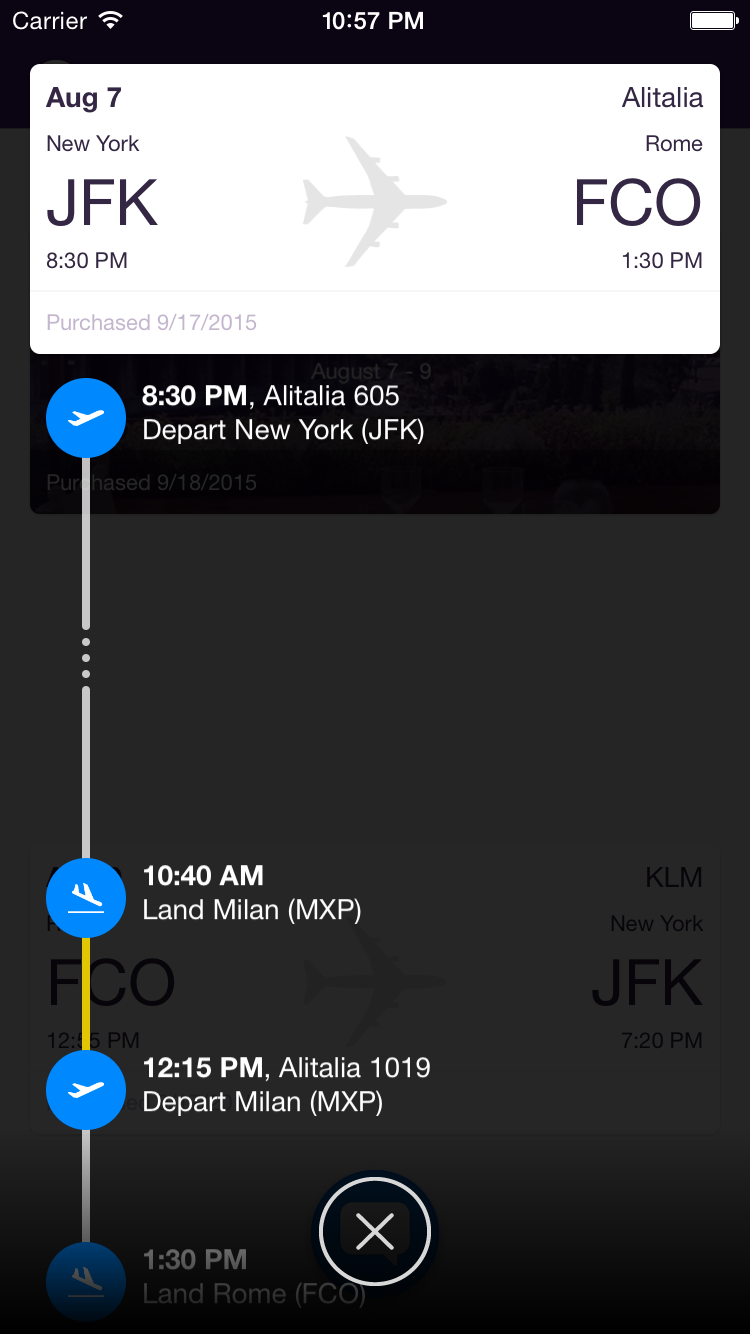Select the 1:30 PM Land Rome marker
This screenshot has width=750, height=1334.
coord(86,1282)
